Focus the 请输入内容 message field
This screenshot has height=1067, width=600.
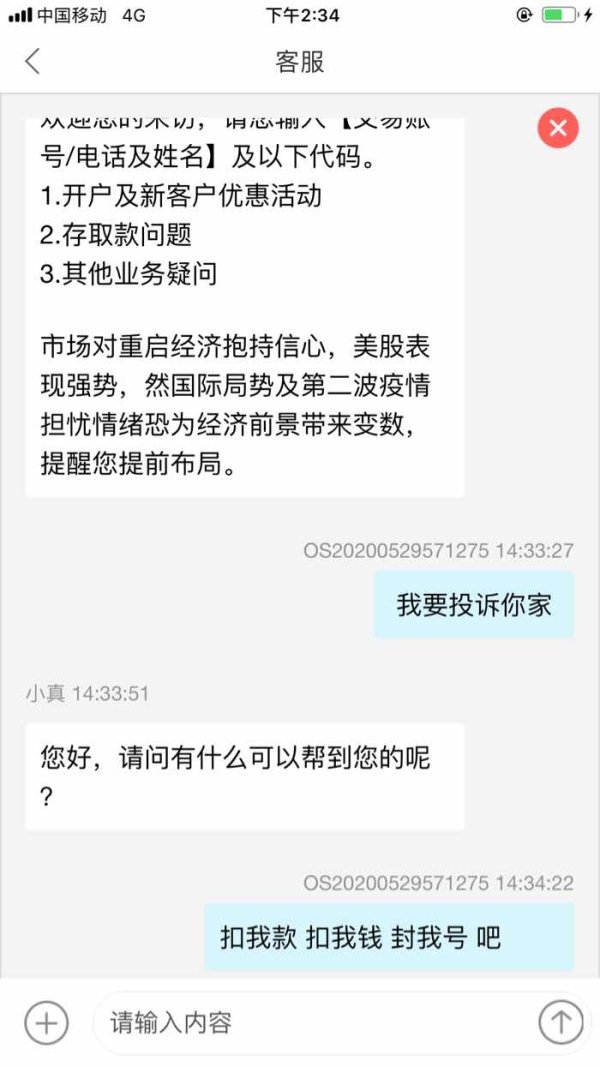(313, 1022)
